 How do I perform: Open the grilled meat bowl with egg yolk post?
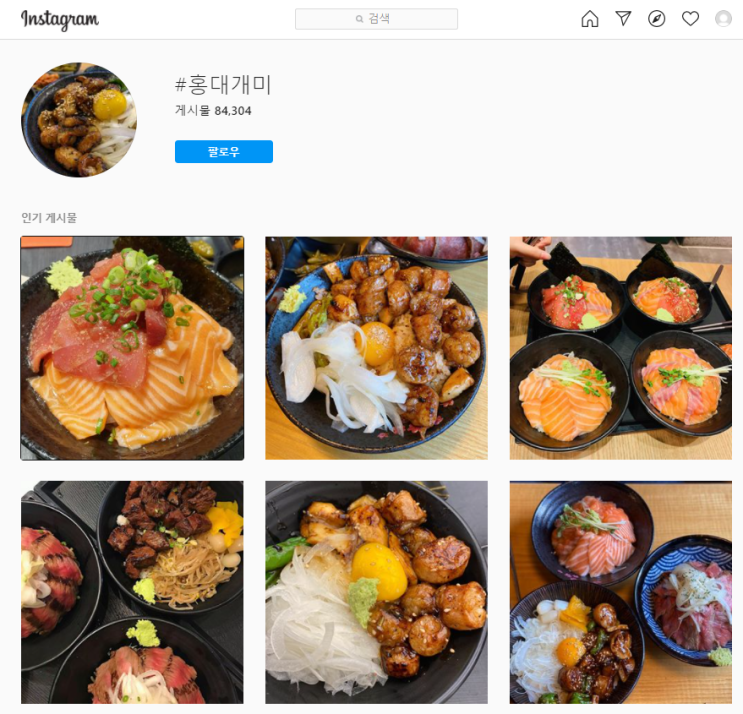376,348
